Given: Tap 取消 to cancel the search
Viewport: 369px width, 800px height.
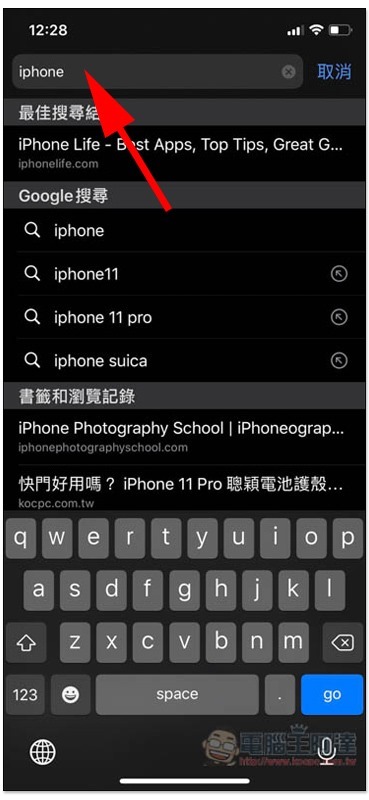Looking at the screenshot, I should [334, 72].
